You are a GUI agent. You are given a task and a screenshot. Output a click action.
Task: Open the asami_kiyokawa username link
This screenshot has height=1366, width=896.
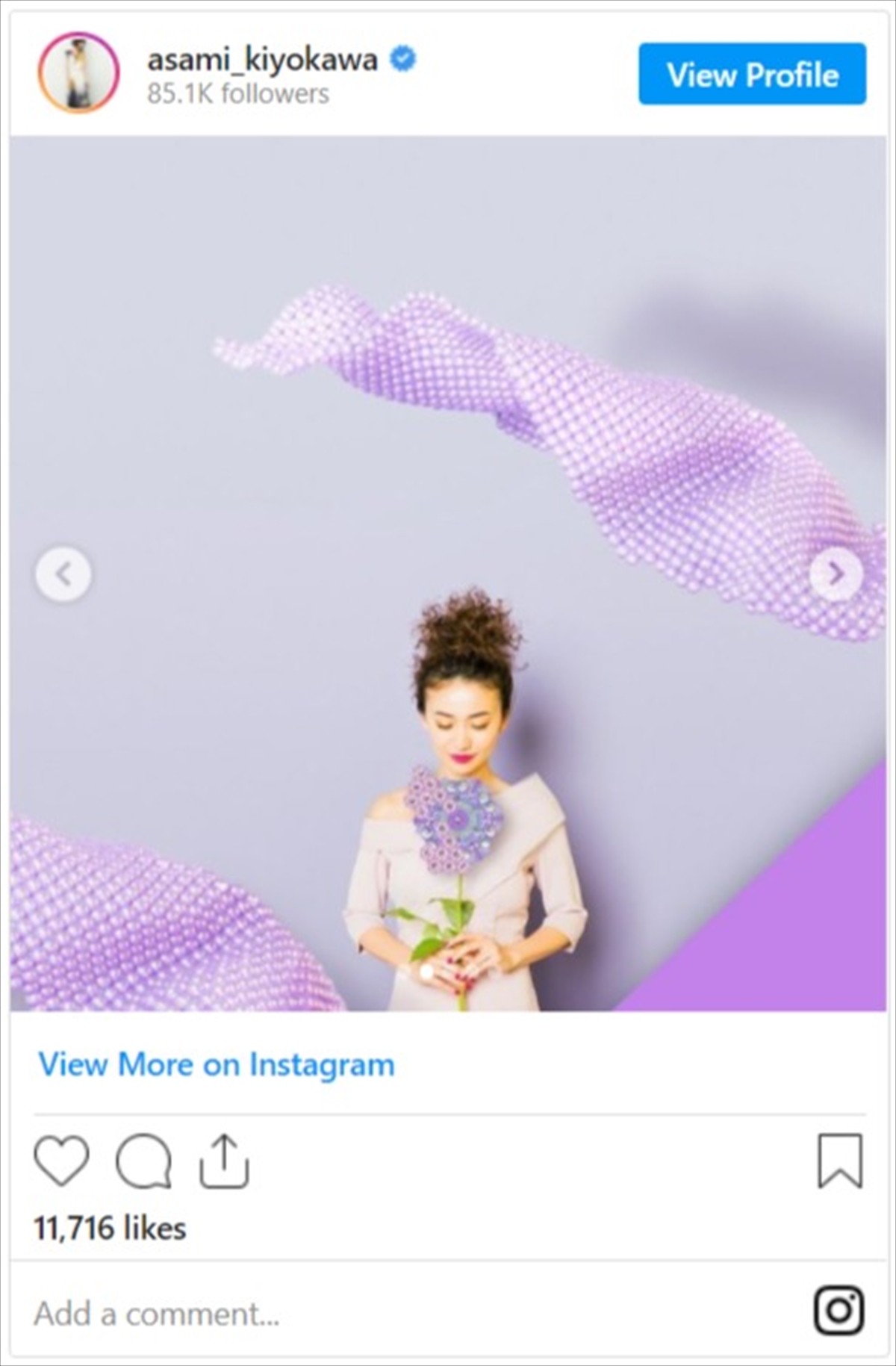[262, 59]
